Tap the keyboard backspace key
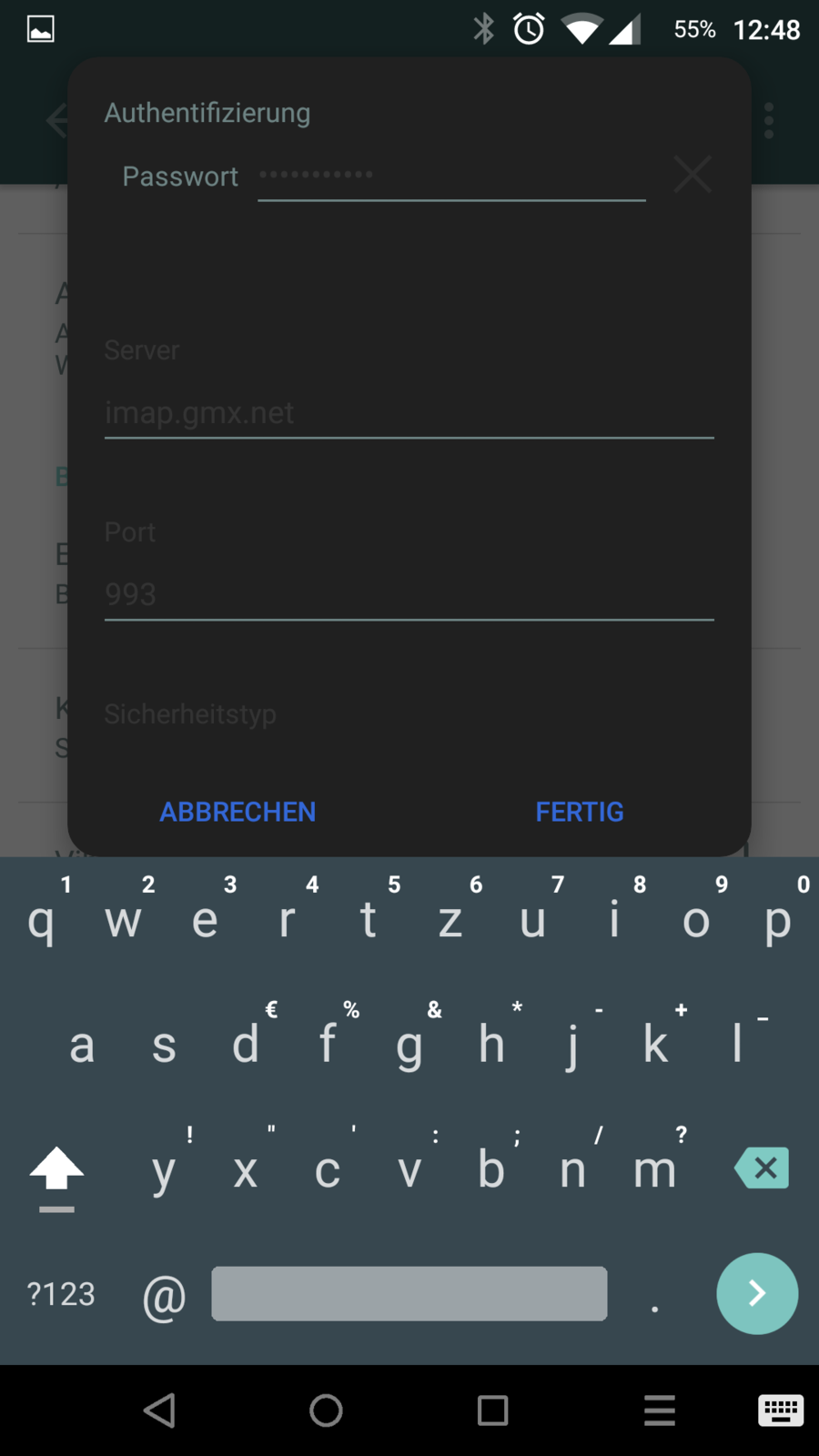 (x=762, y=1168)
